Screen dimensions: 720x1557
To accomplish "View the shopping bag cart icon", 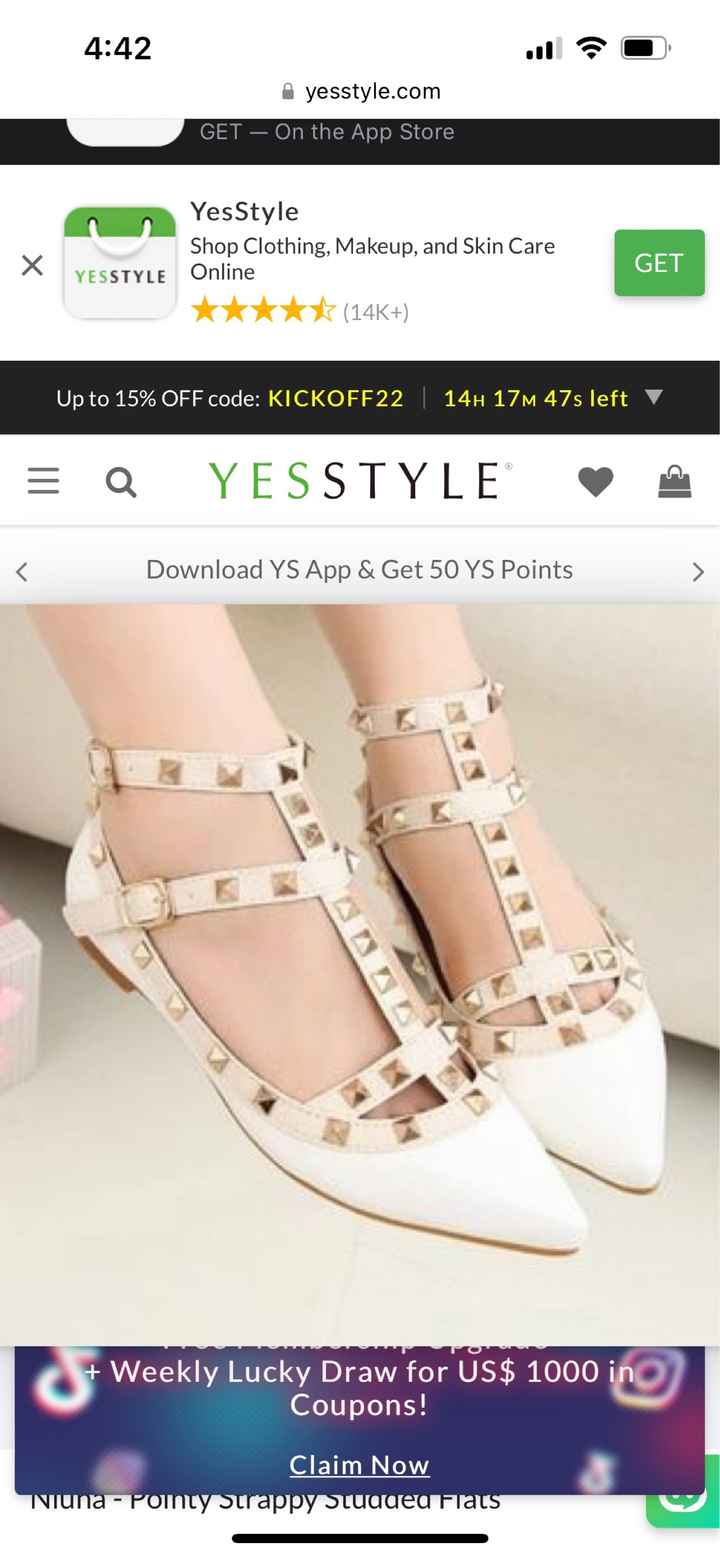I will point(674,481).
